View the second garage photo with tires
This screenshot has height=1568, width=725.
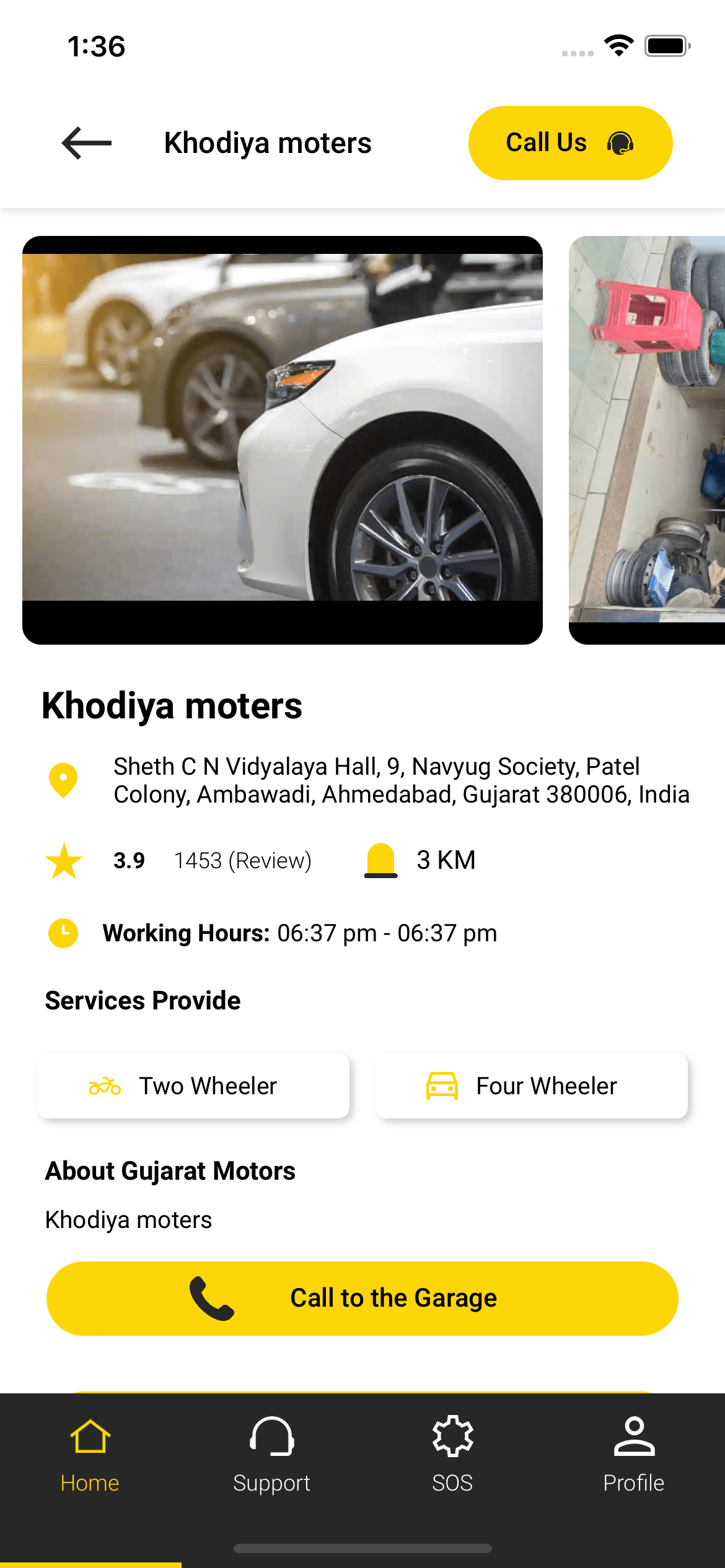click(x=647, y=440)
